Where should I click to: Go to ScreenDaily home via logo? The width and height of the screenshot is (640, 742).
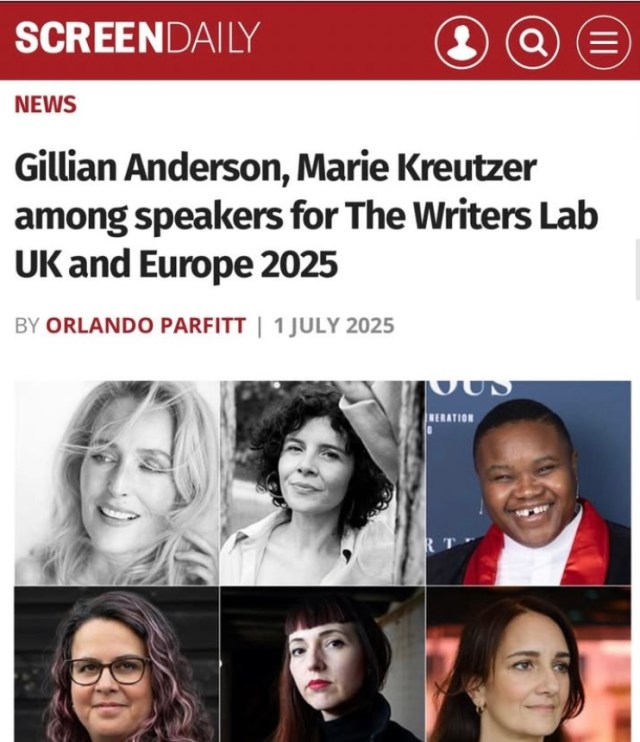point(137,39)
